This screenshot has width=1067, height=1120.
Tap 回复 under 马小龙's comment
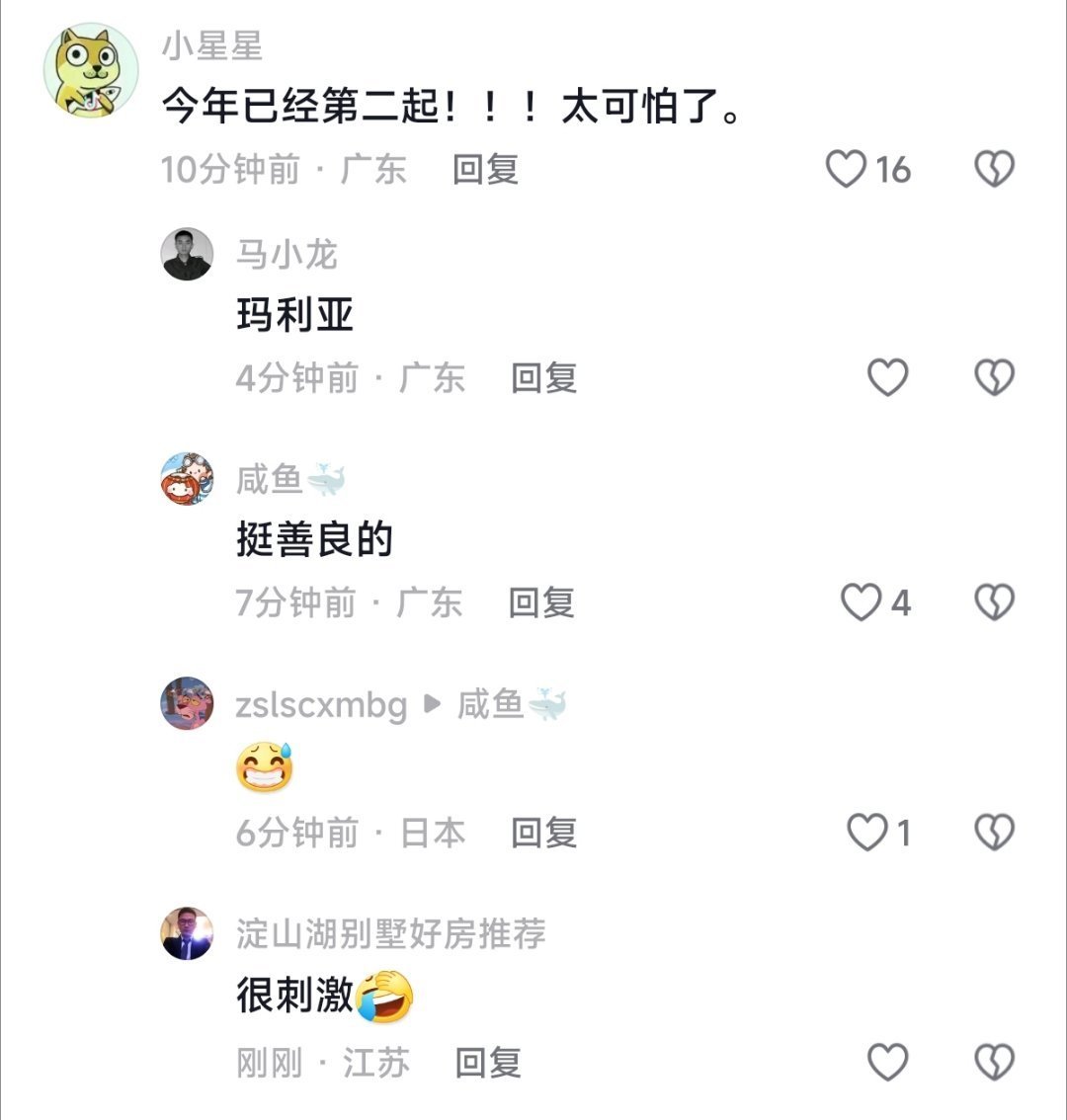tap(543, 377)
